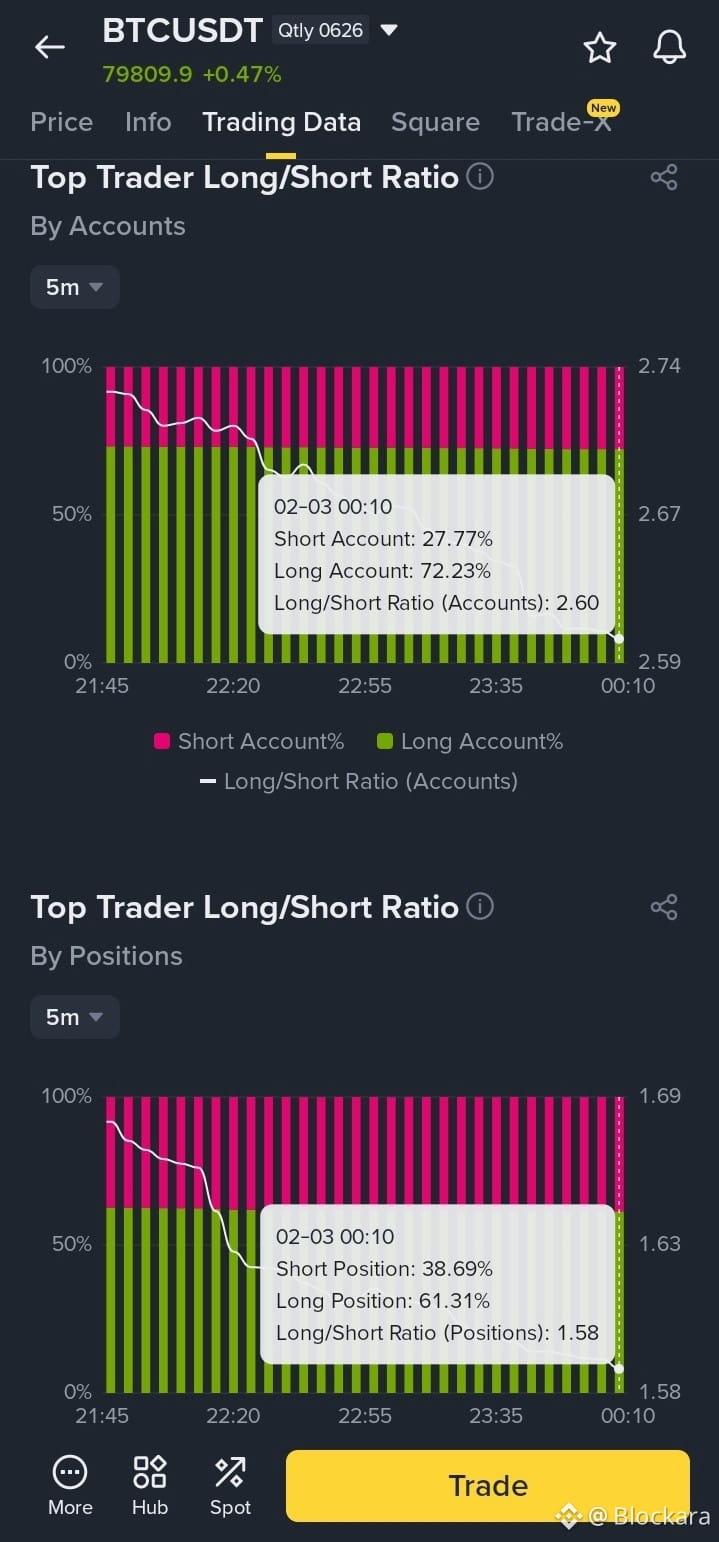The image size is (719, 1542).
Task: Open the Trade-X tab
Action: tap(561, 122)
